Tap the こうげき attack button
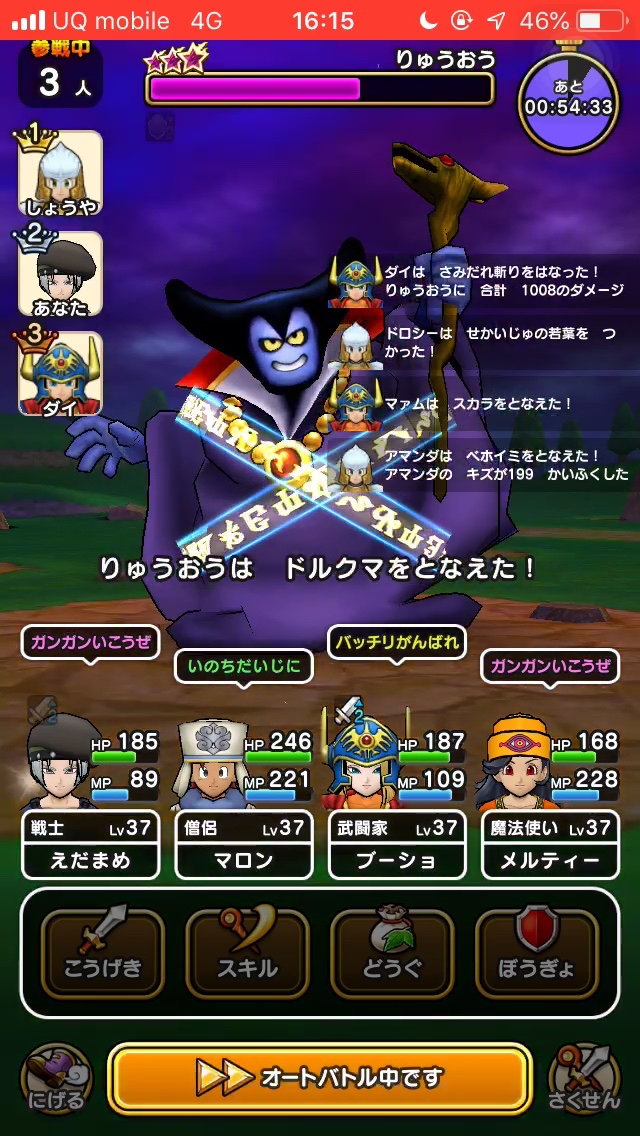 click(102, 953)
